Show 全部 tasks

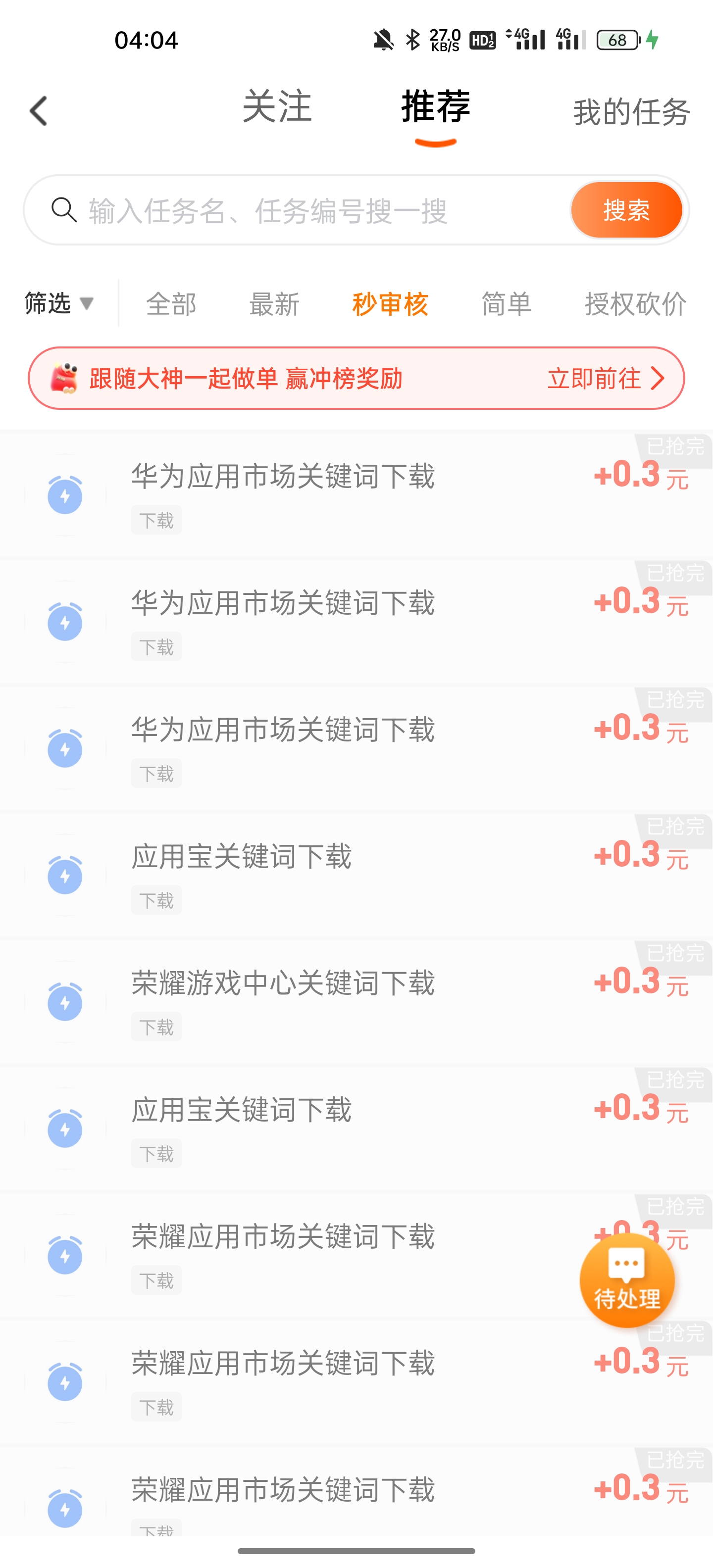[171, 303]
